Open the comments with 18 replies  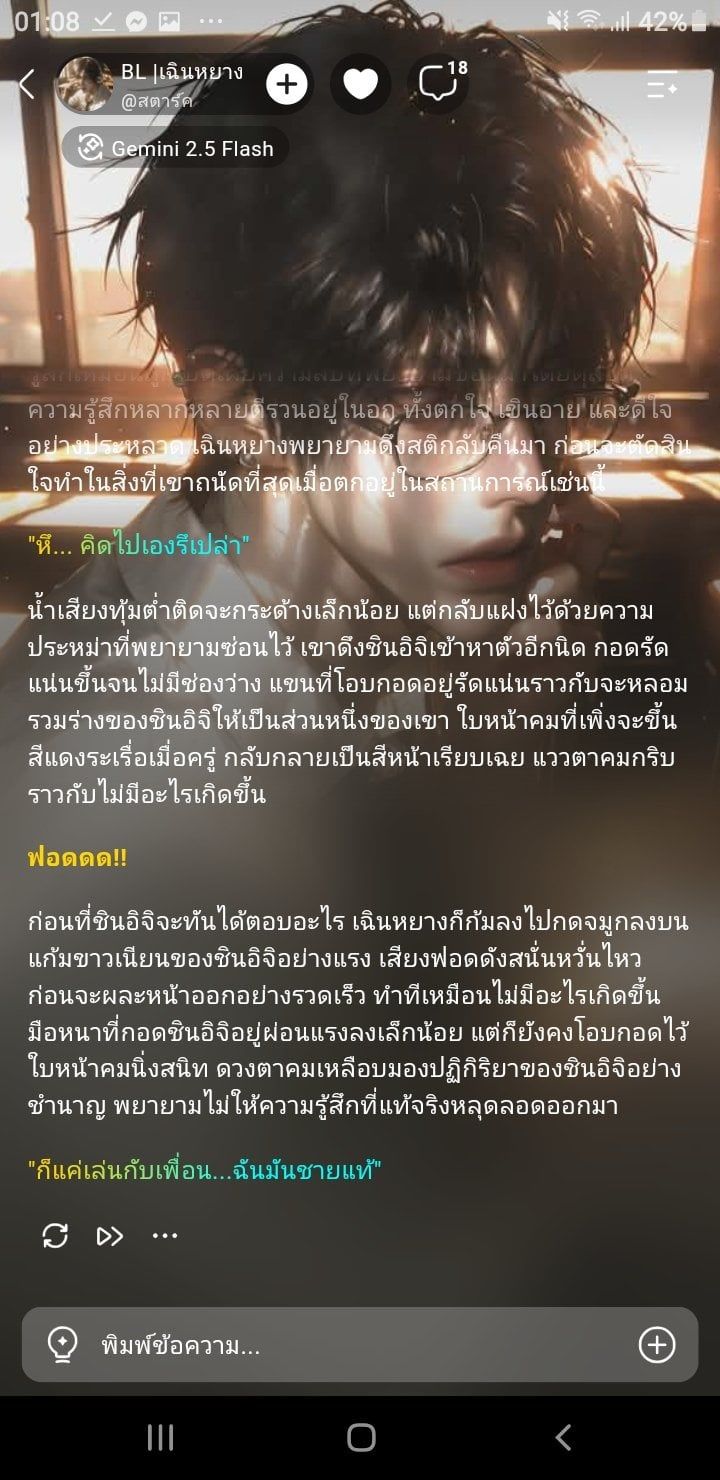(439, 84)
